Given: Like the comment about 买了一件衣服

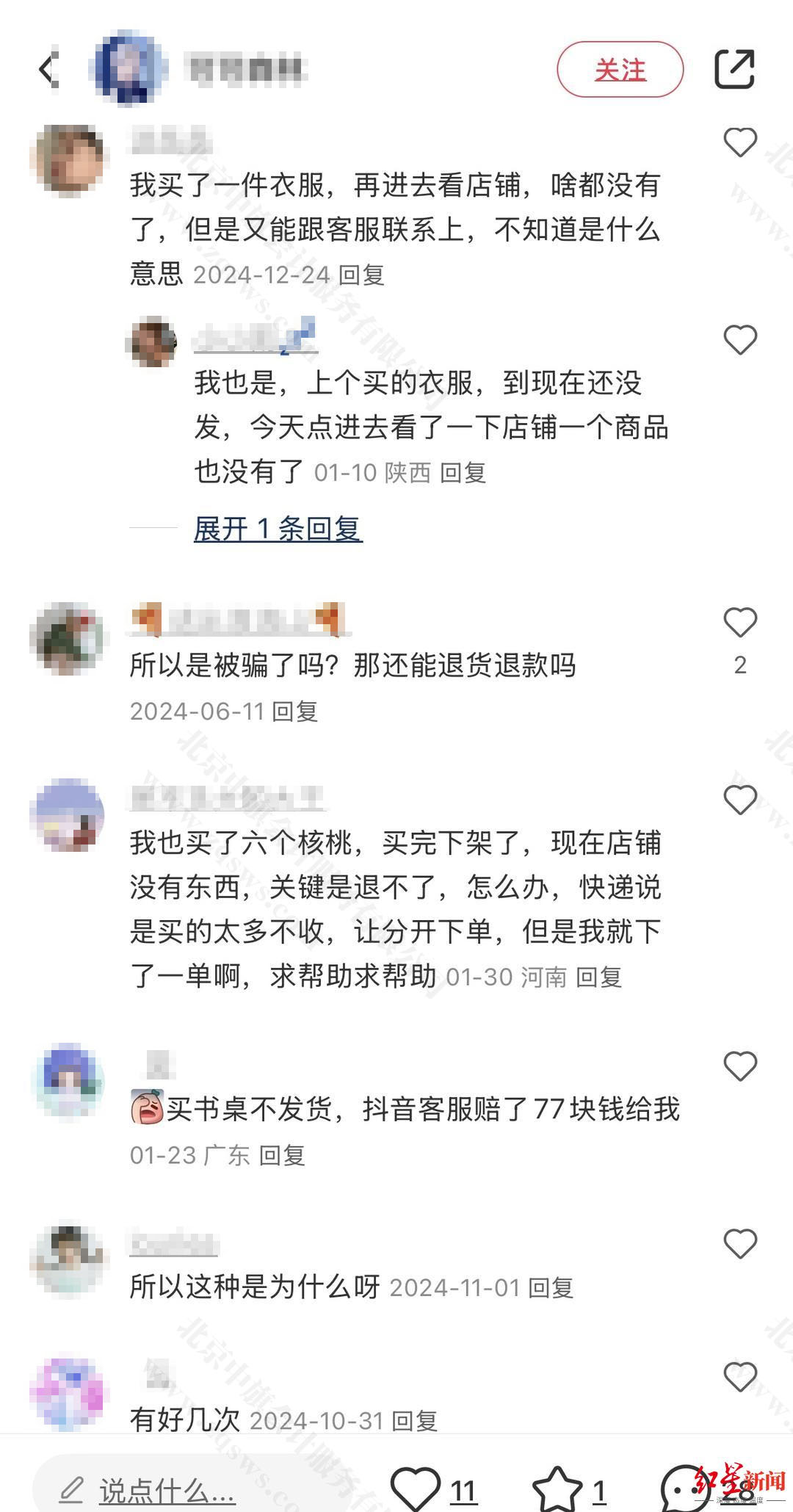Looking at the screenshot, I should click(739, 142).
